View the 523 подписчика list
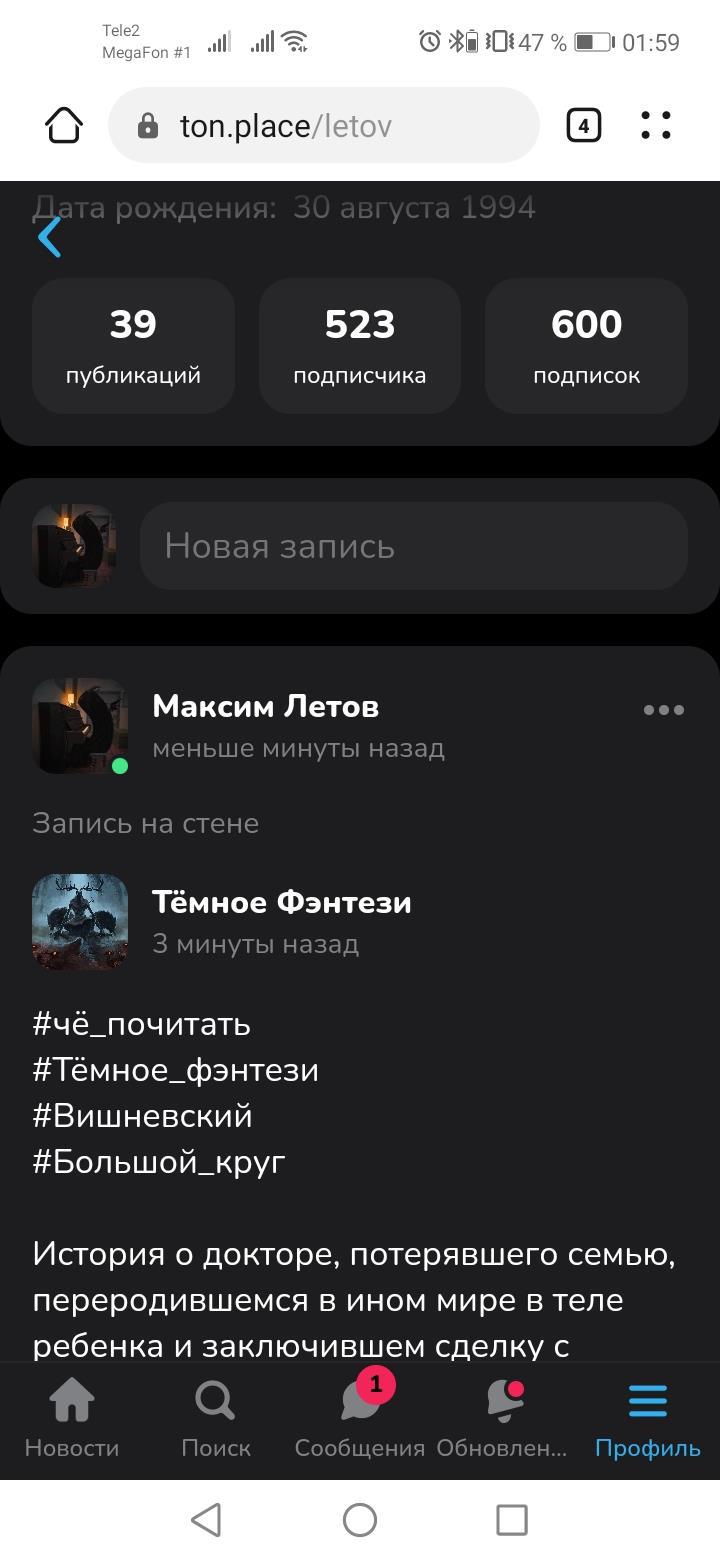 click(360, 346)
